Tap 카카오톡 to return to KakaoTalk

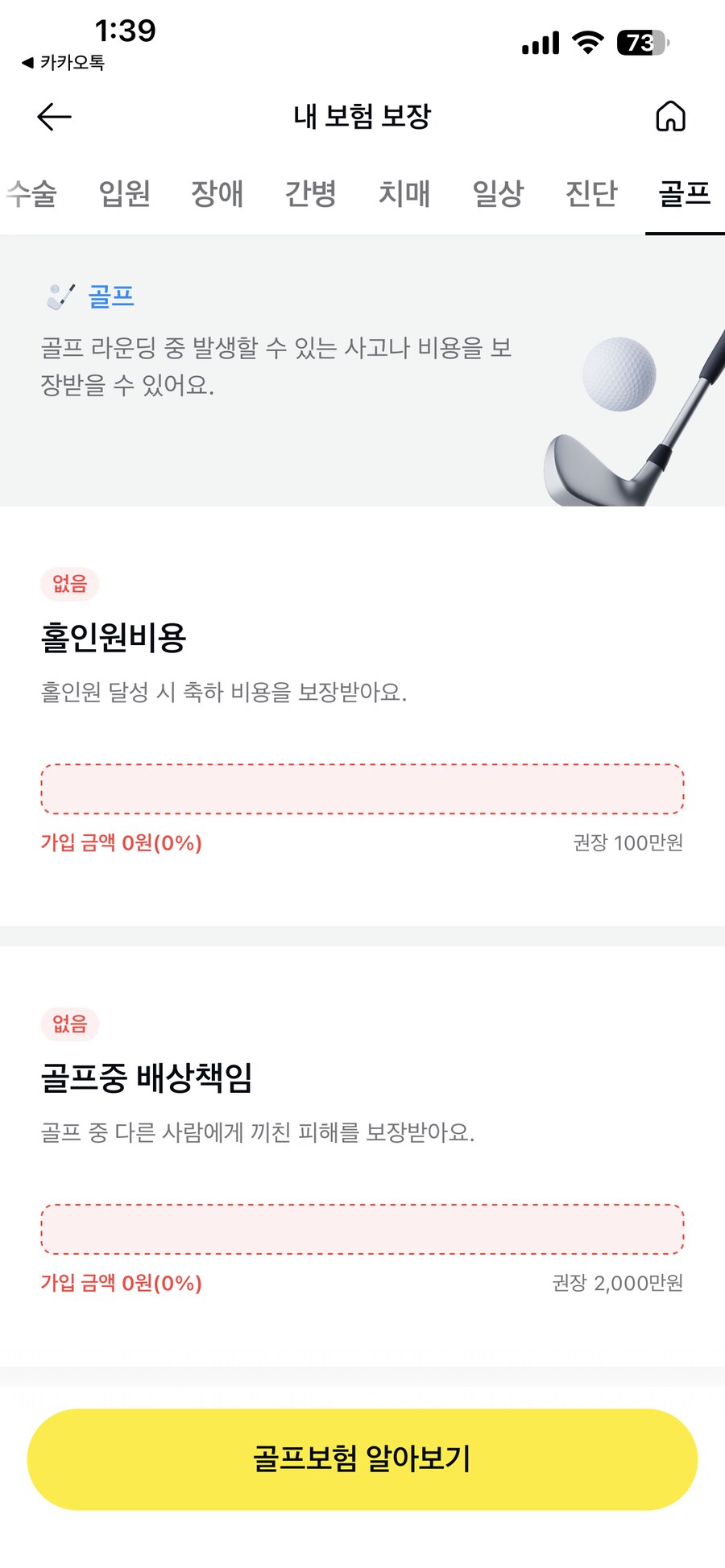(61, 61)
